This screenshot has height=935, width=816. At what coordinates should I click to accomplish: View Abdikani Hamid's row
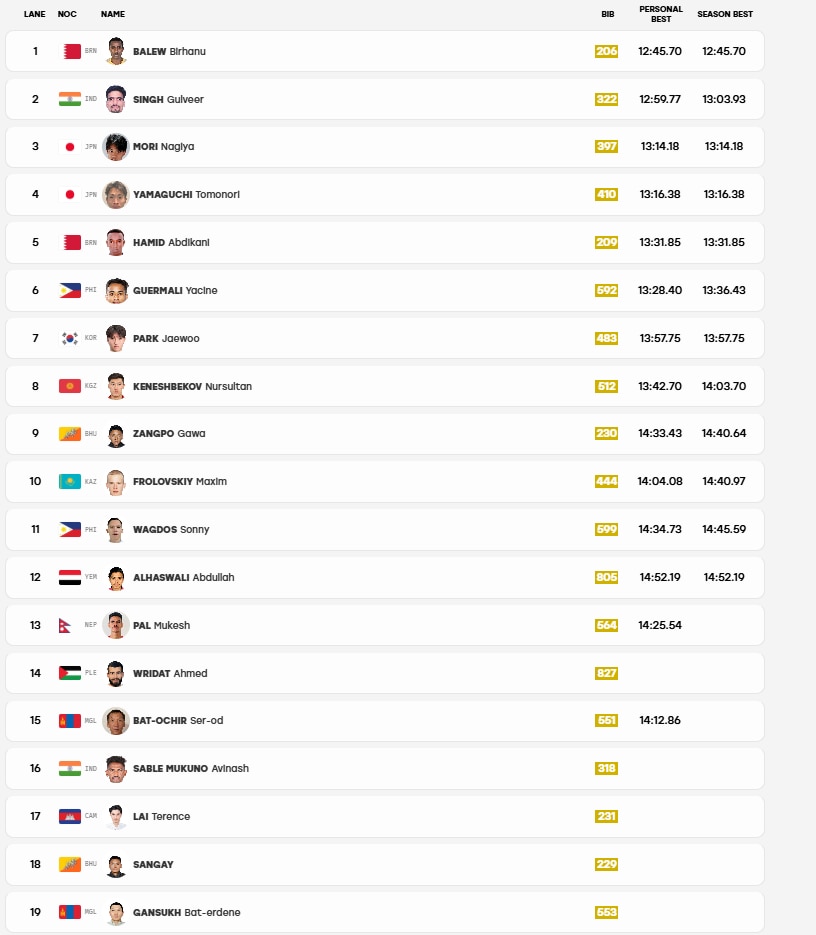point(385,242)
